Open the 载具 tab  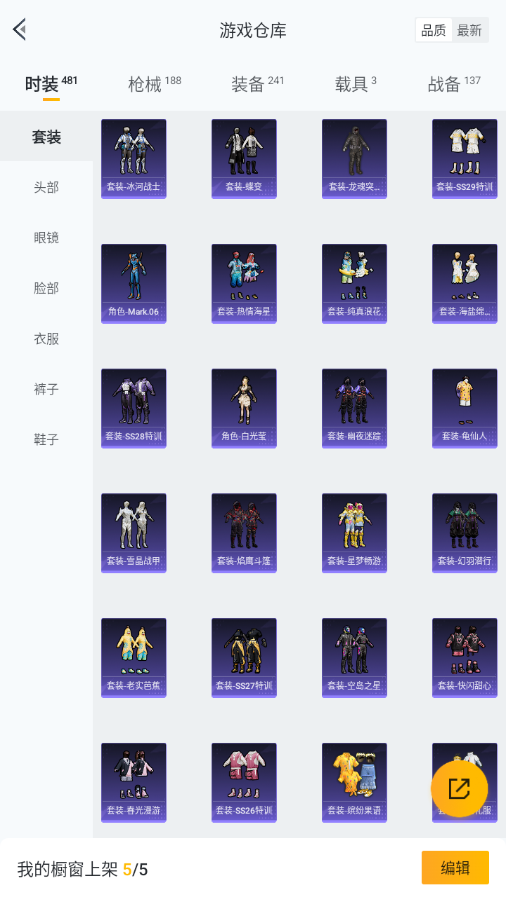[355, 84]
